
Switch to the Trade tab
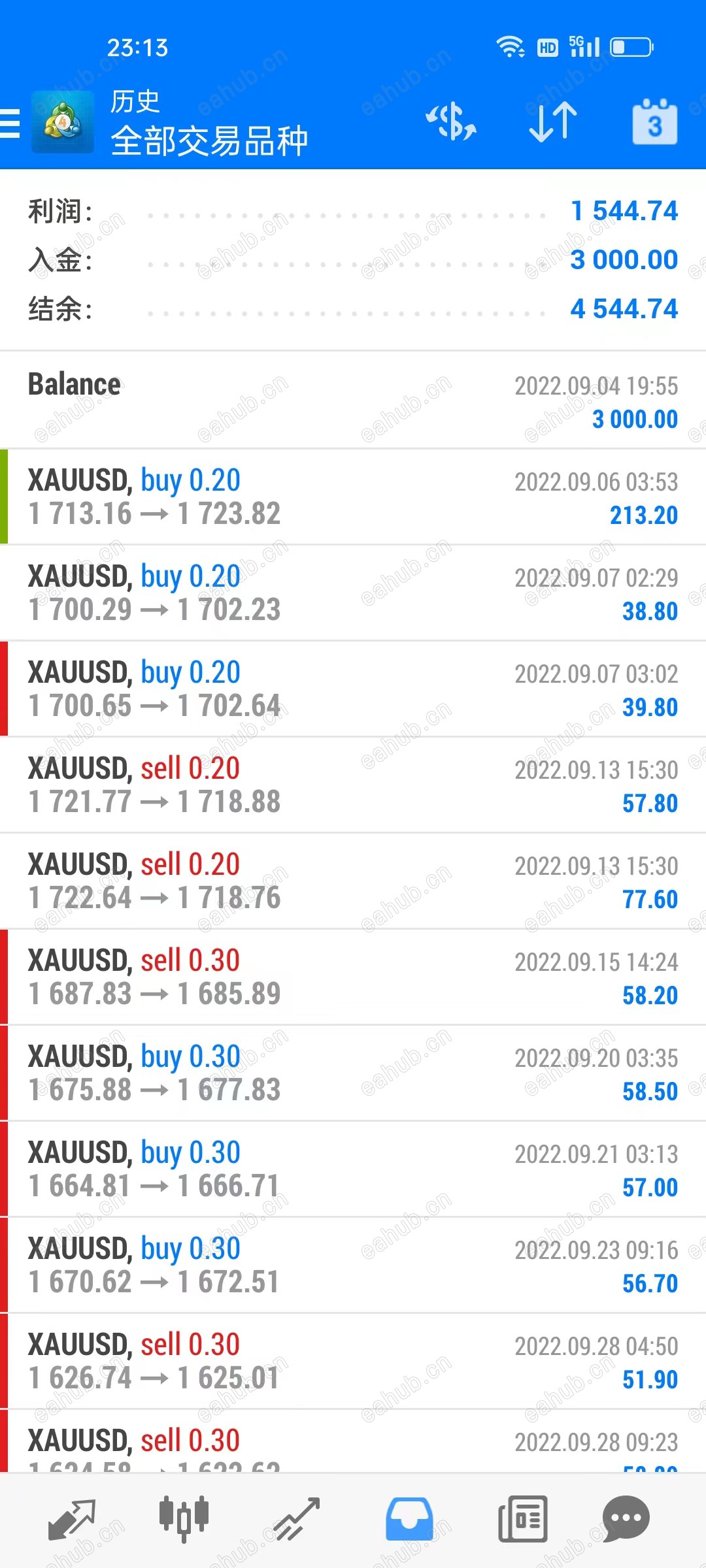[296, 1519]
